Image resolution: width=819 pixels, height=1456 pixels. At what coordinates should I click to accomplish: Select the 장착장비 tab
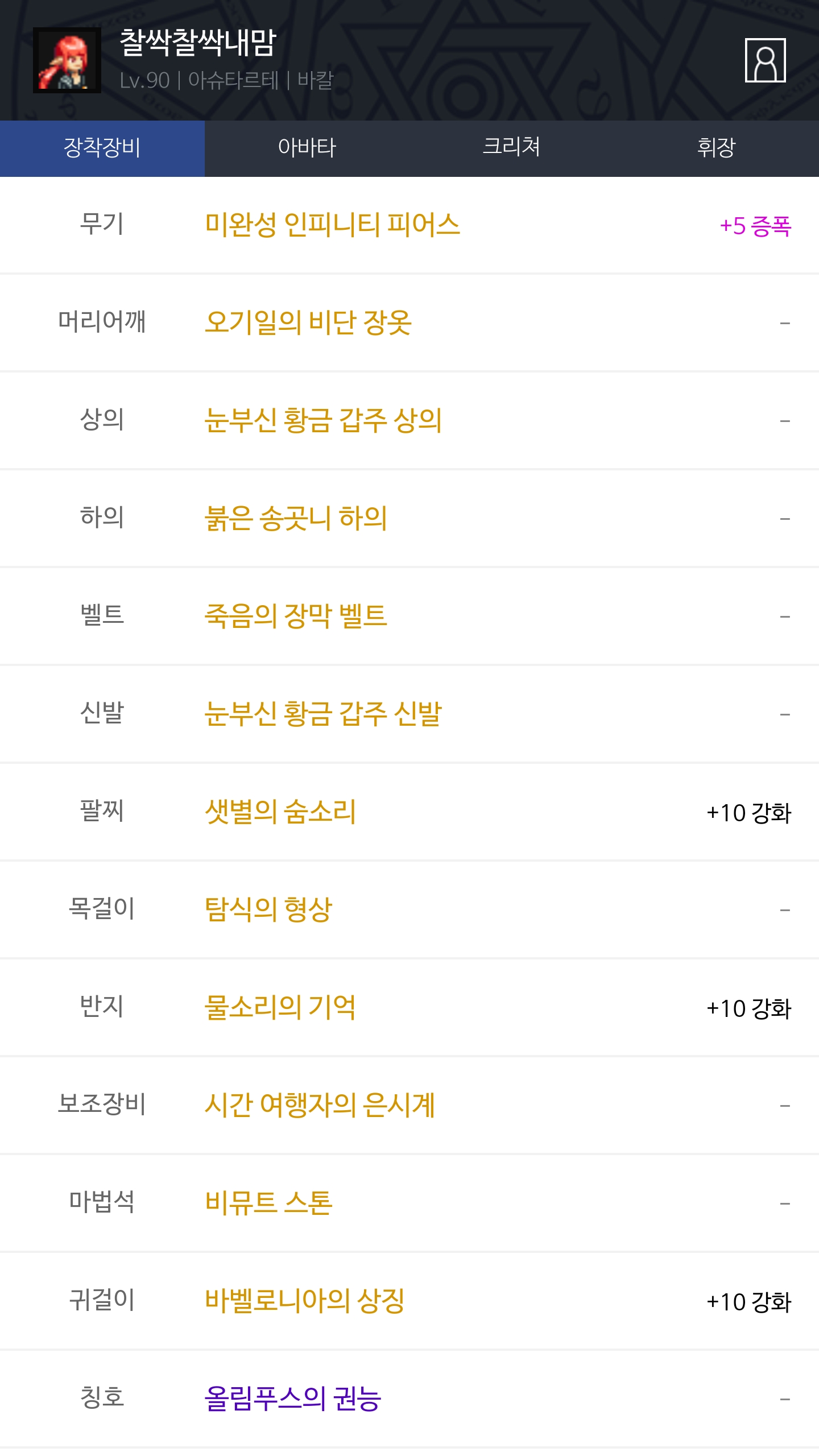click(102, 148)
